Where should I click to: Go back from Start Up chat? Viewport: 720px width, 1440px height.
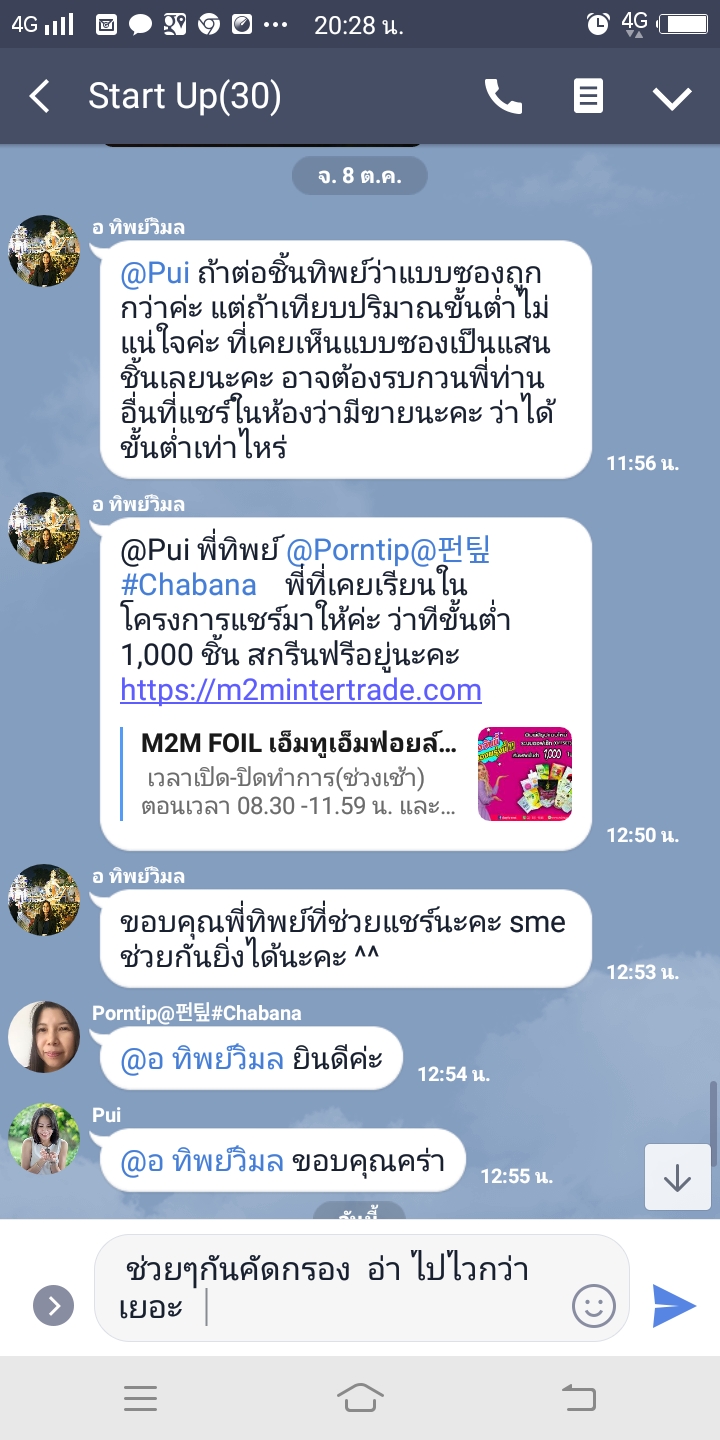point(40,97)
